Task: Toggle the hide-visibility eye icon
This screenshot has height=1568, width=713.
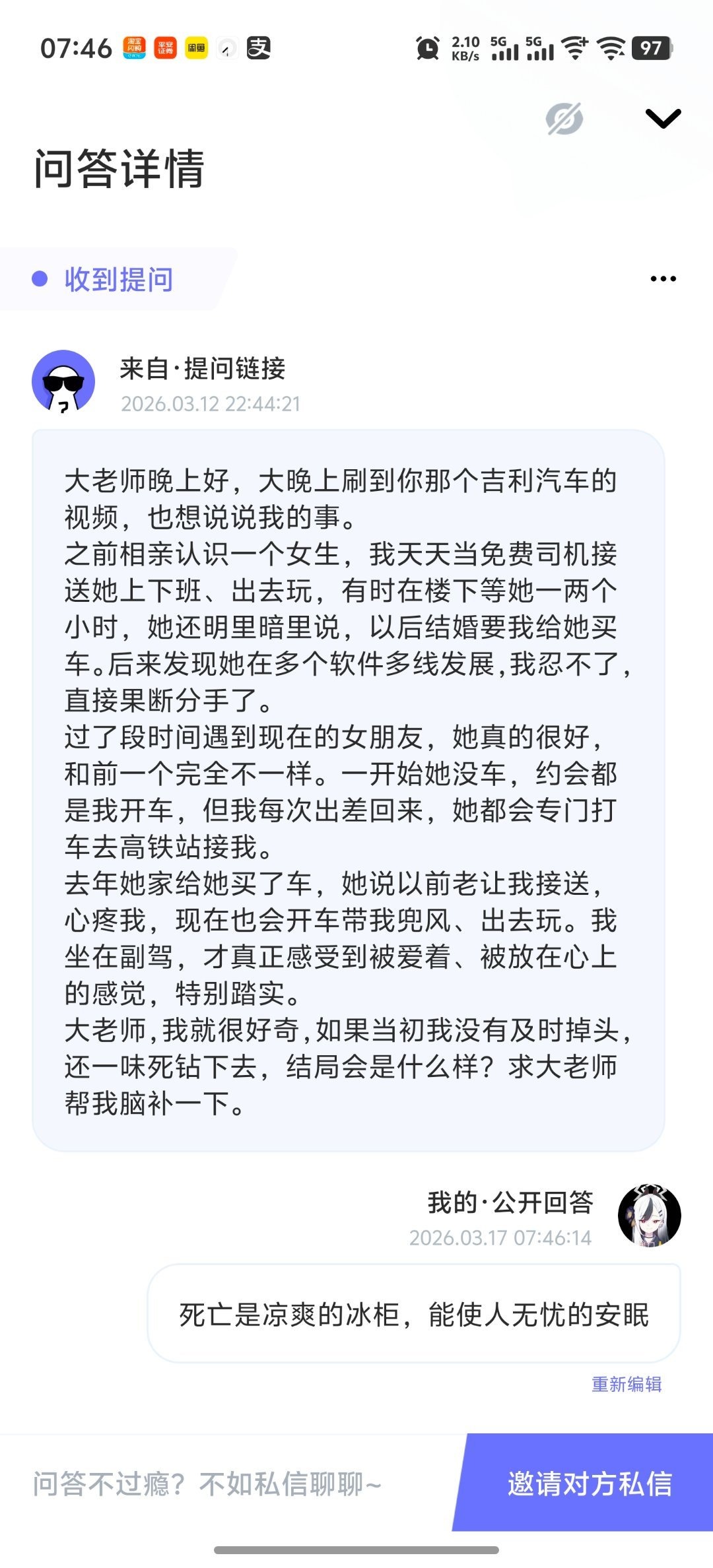Action: pos(564,119)
